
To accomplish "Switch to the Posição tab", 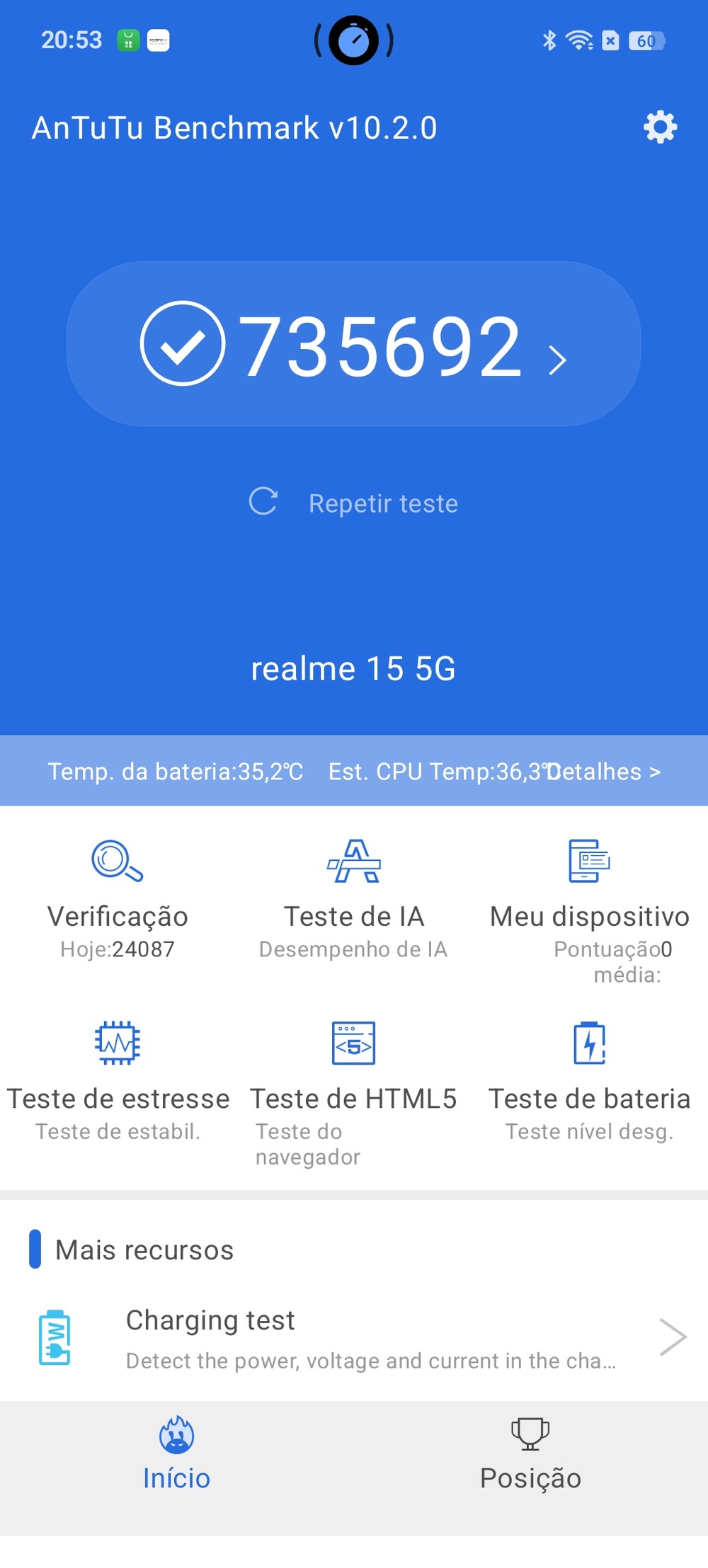I will 530,1455.
